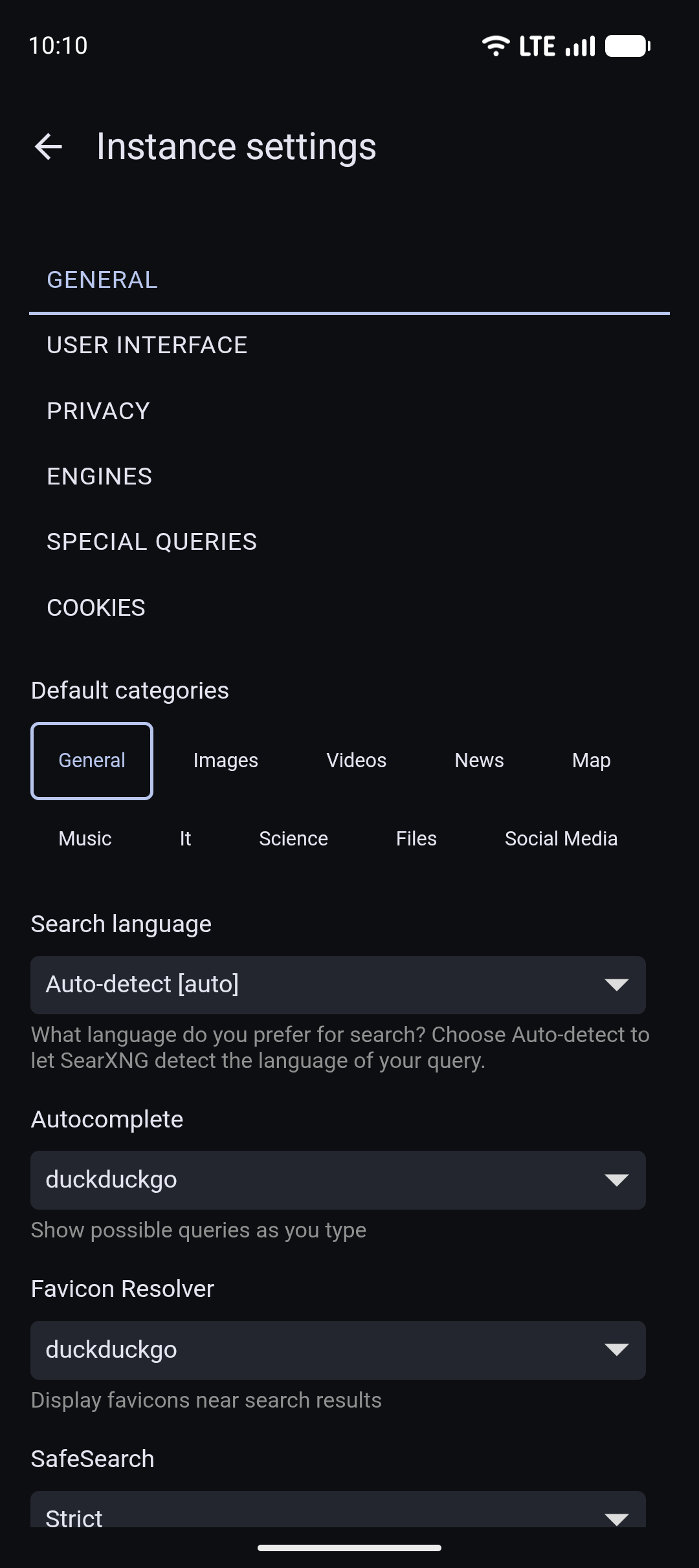Enable the Social Media default category
This screenshot has width=699, height=1568.
(x=560, y=839)
